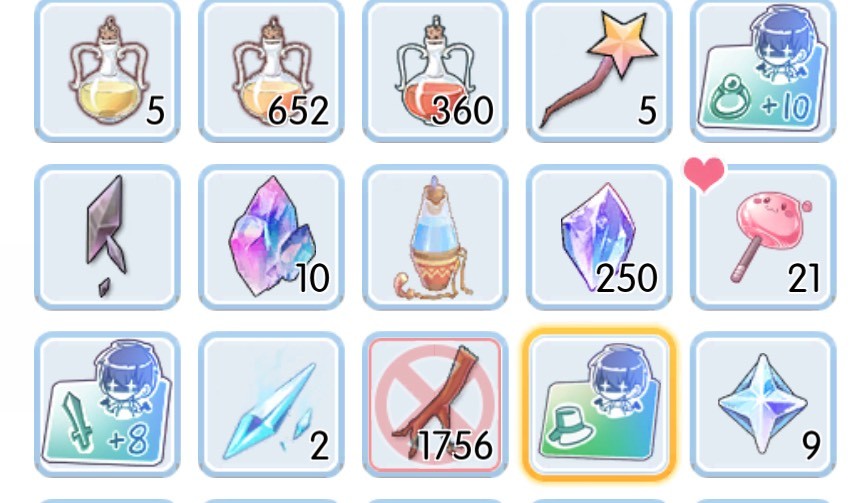
Task: Select the four-point star crystal with 9
Action: 763,405
